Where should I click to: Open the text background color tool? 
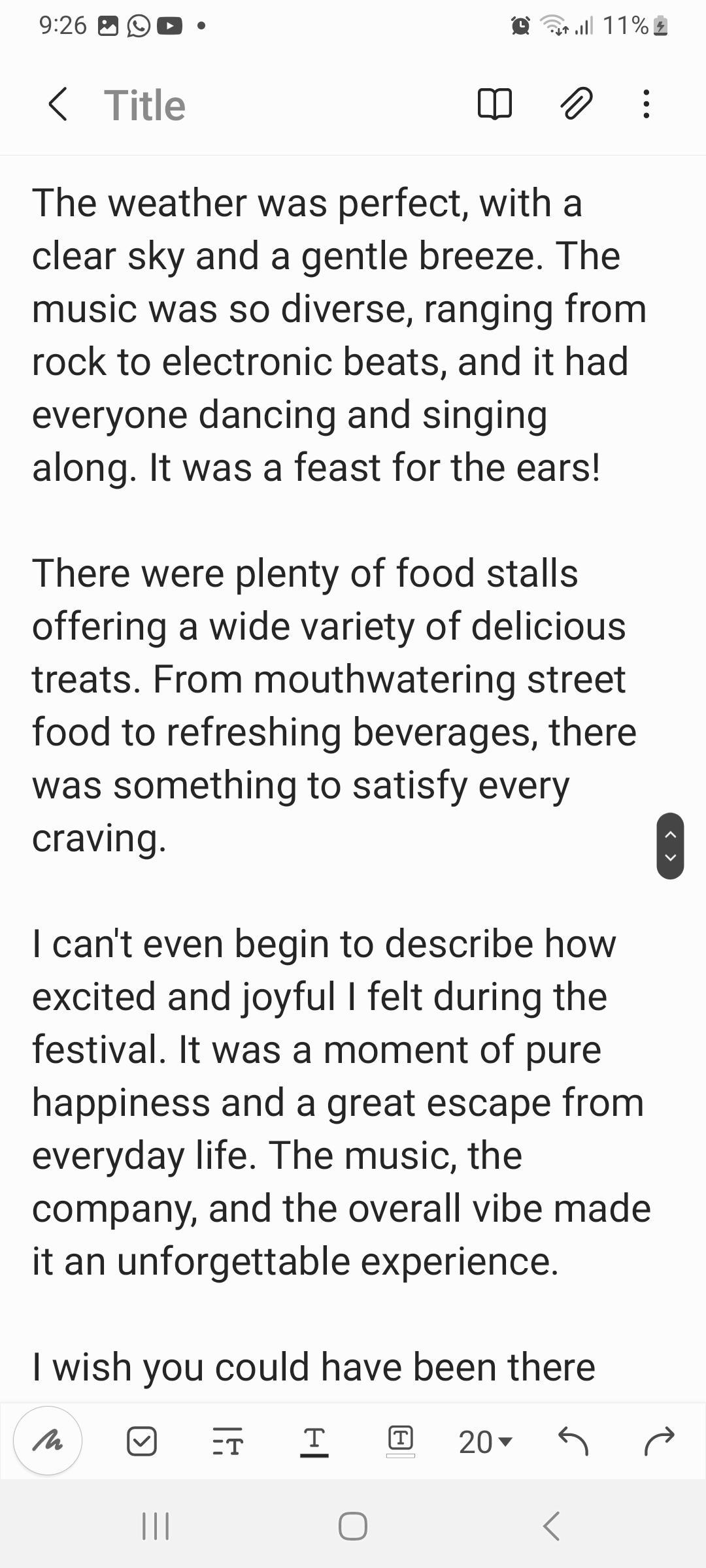point(401,1441)
